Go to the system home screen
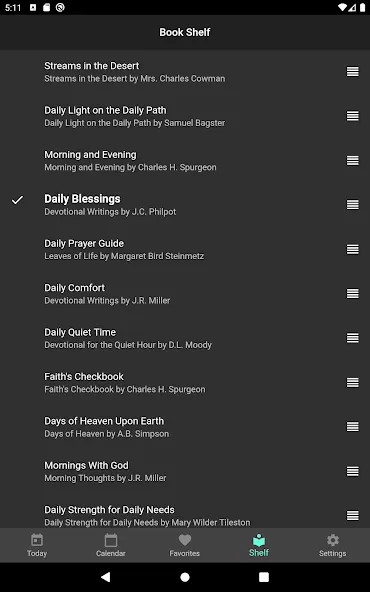 click(185, 577)
